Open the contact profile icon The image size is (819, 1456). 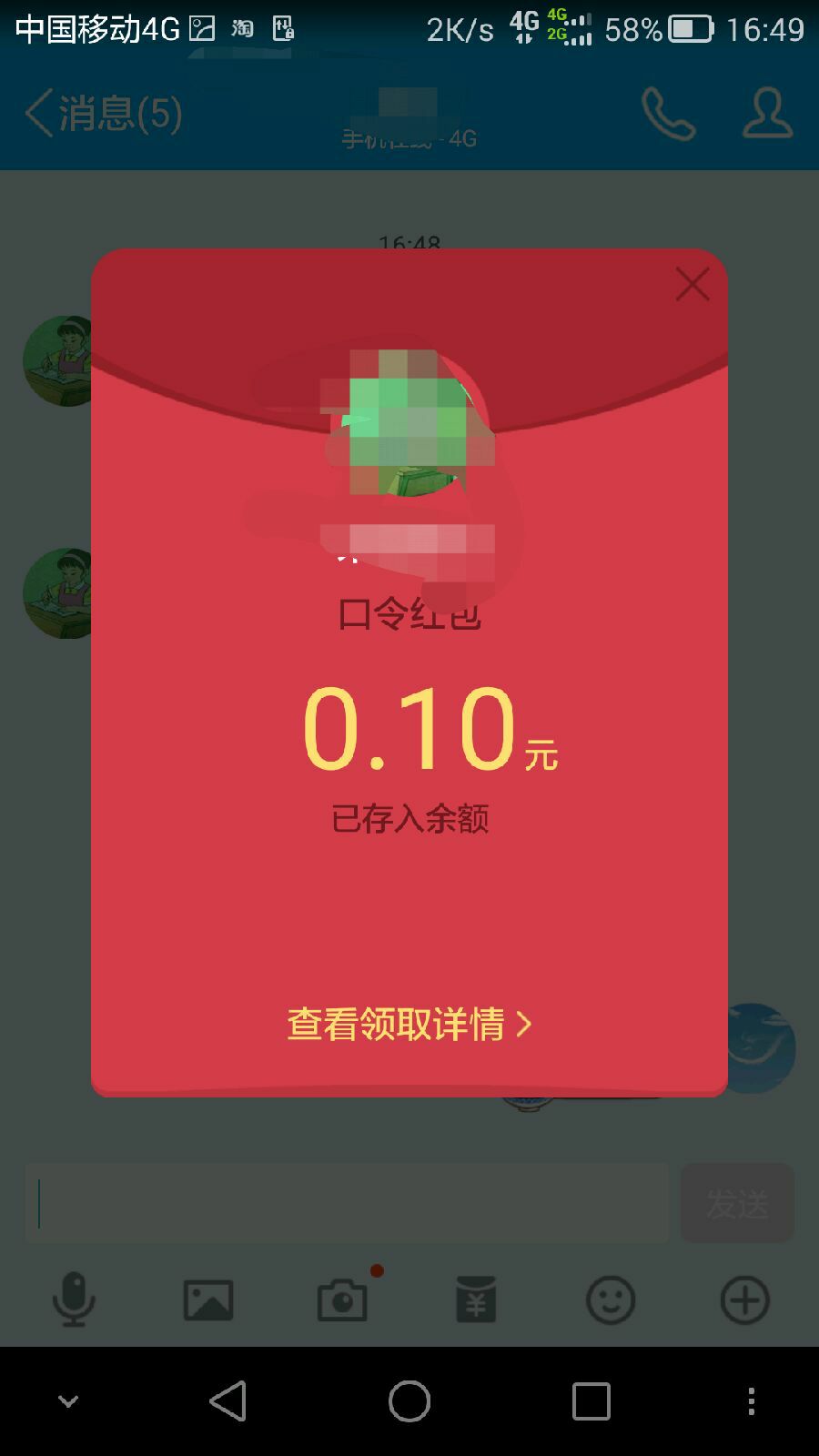[767, 113]
